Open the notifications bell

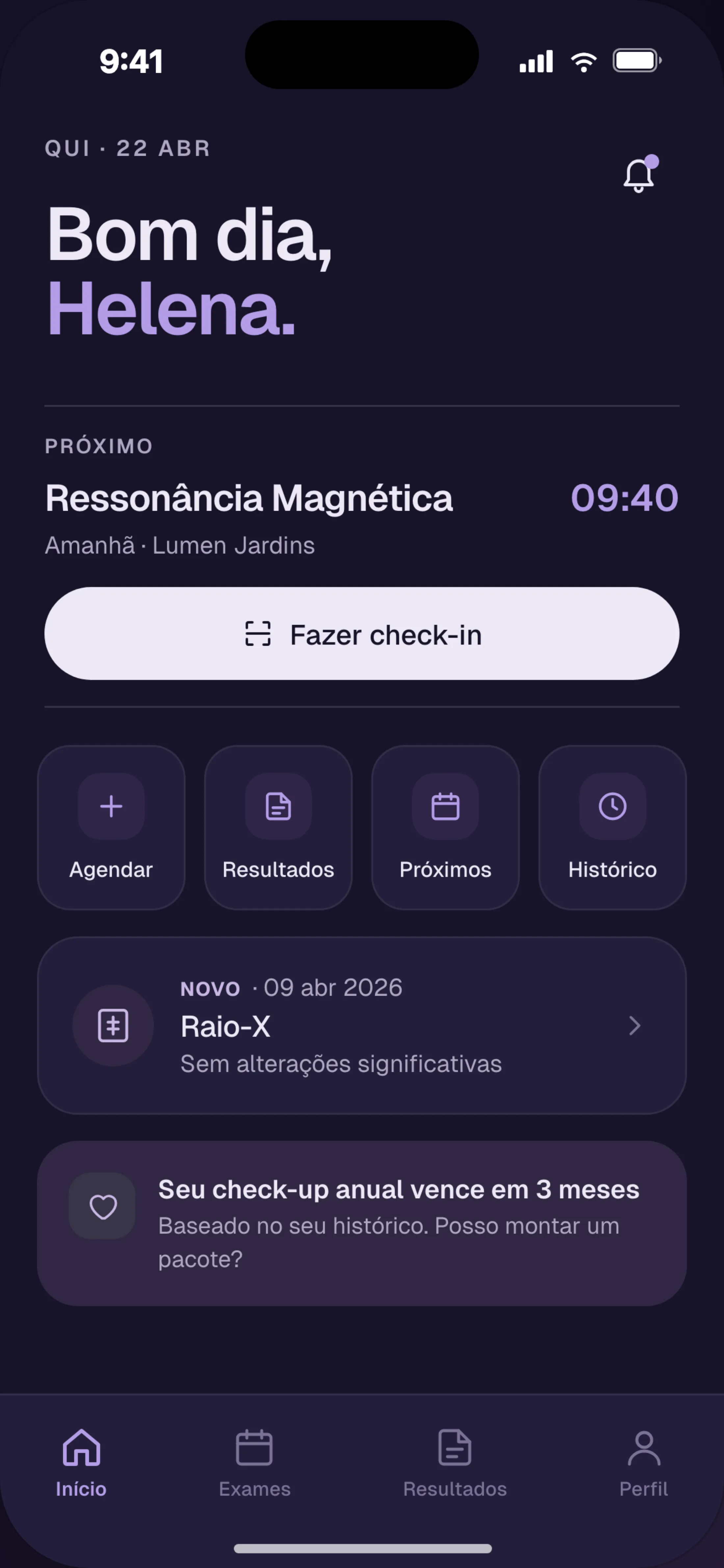point(638,176)
